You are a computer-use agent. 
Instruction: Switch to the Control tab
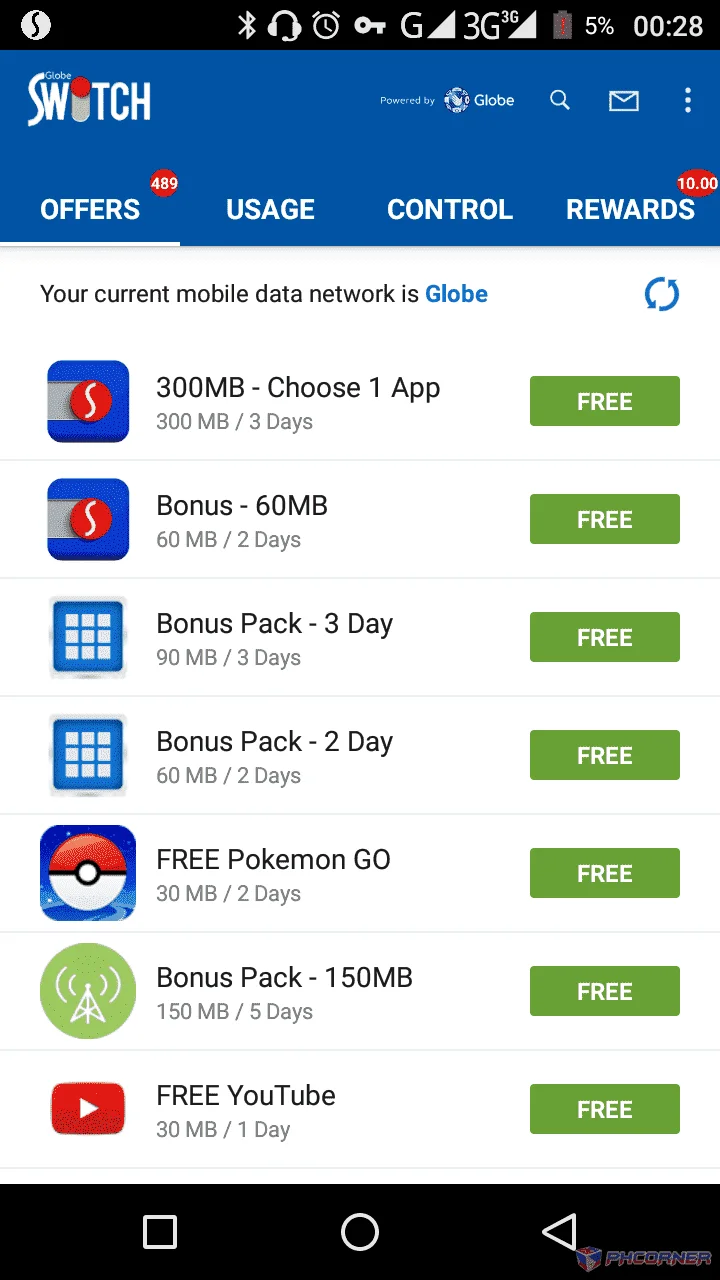450,209
